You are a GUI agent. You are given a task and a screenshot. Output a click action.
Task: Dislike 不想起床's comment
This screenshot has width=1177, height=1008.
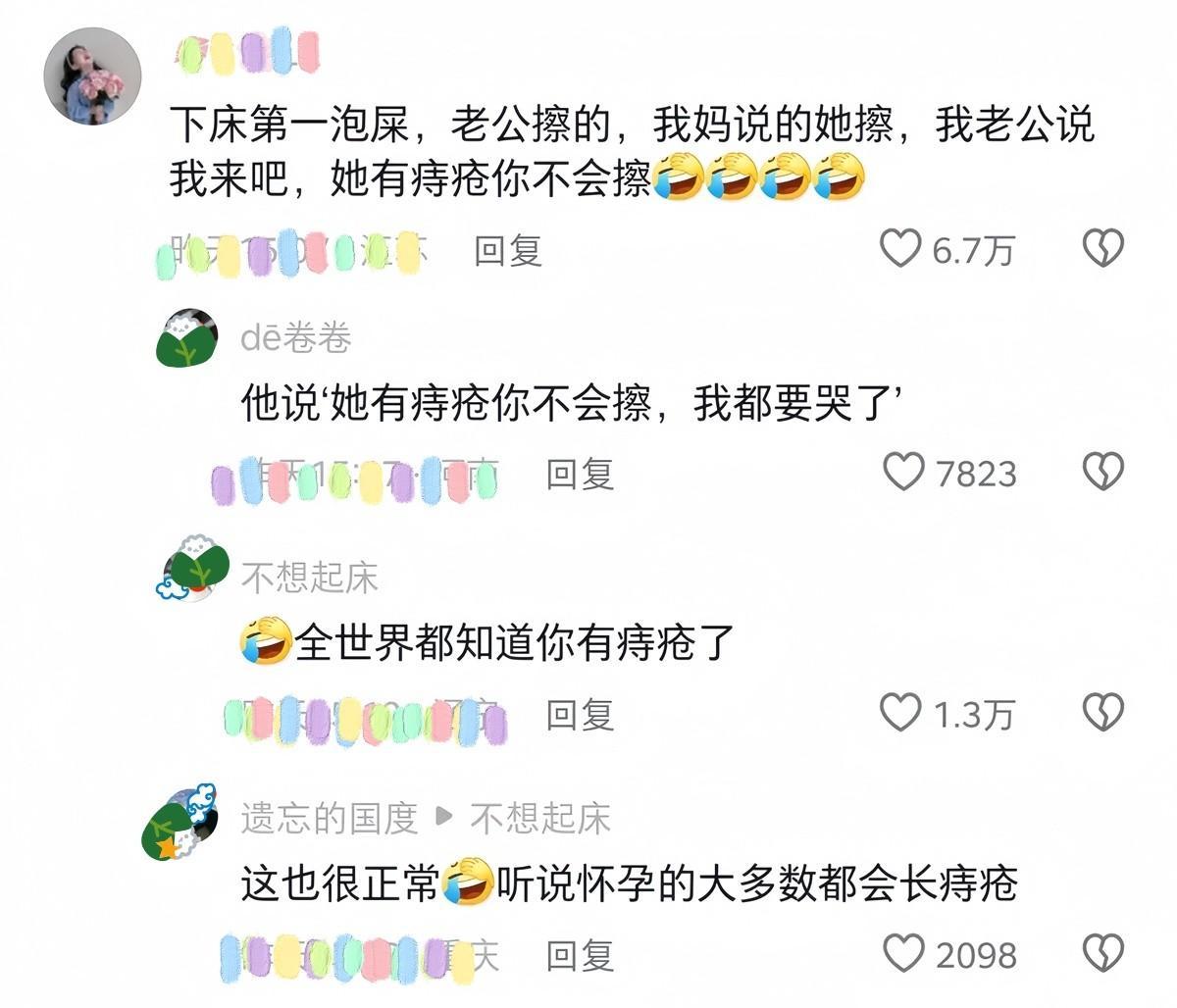pos(1102,713)
